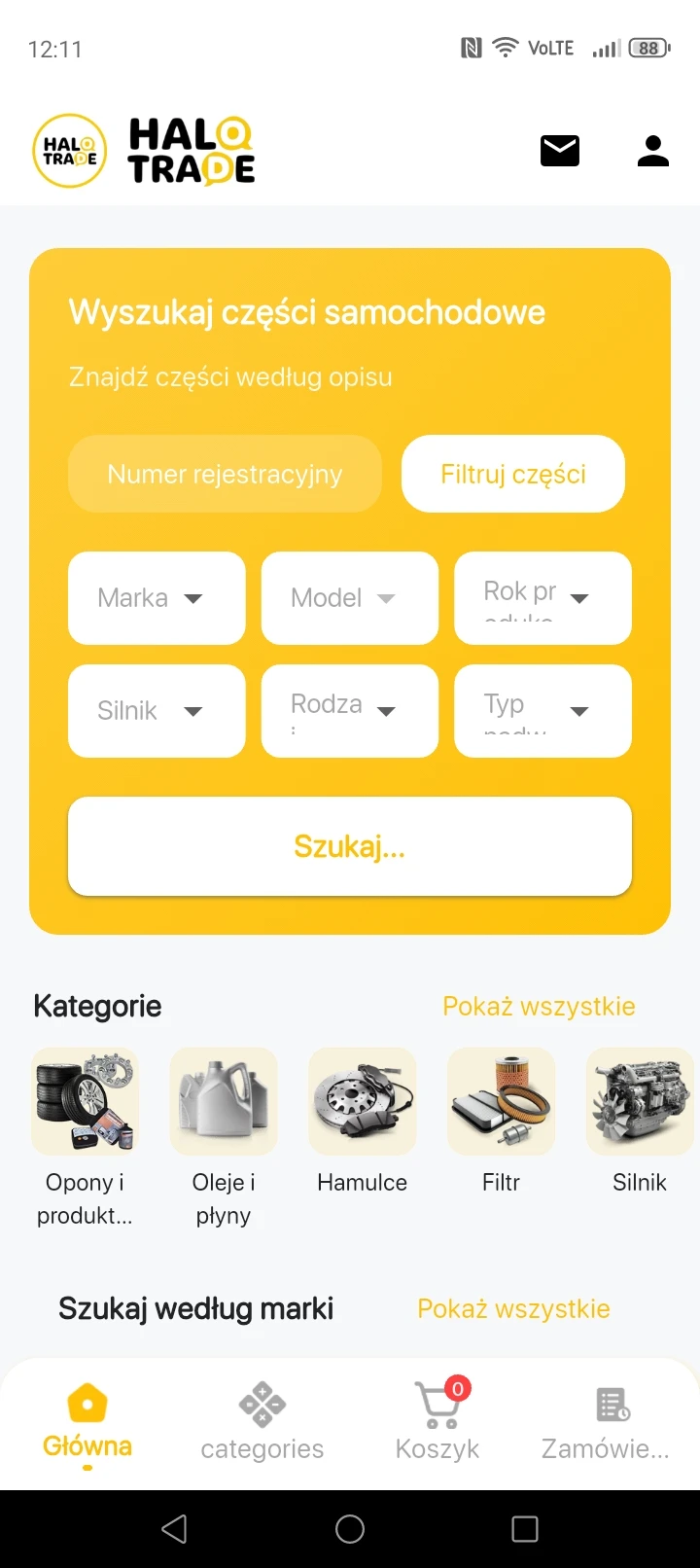Switch to Numer rejestracyjny search mode
700x1568 pixels.
tap(225, 474)
